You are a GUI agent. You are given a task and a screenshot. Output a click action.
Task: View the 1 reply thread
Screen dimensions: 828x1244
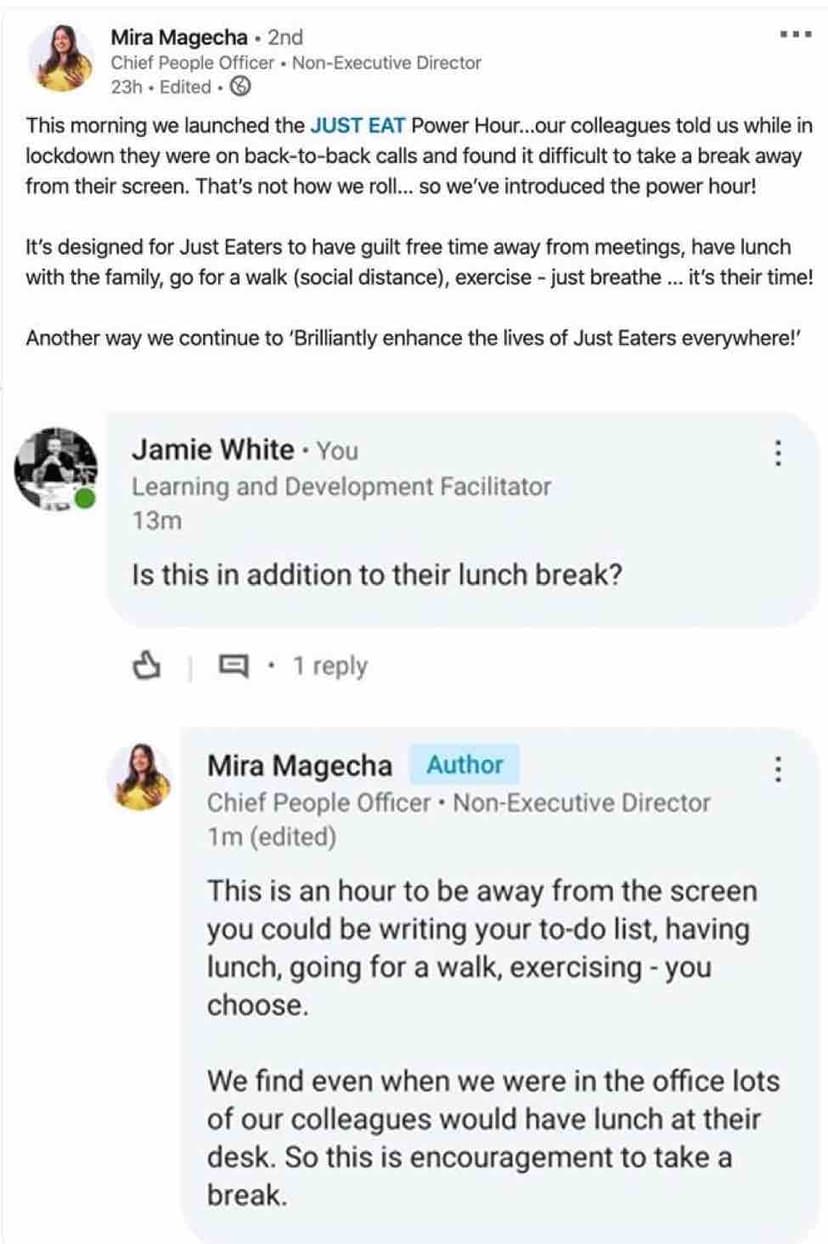(329, 666)
